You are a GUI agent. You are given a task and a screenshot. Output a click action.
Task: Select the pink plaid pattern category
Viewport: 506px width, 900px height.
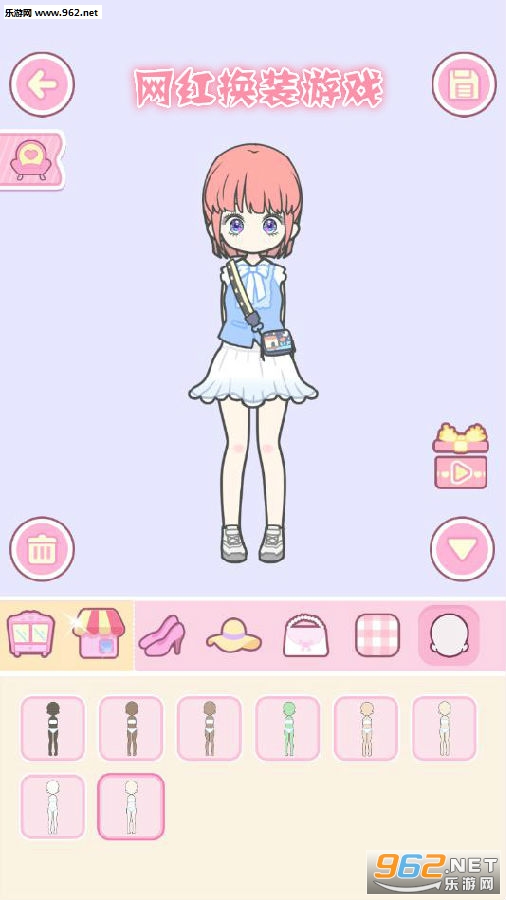pos(377,635)
